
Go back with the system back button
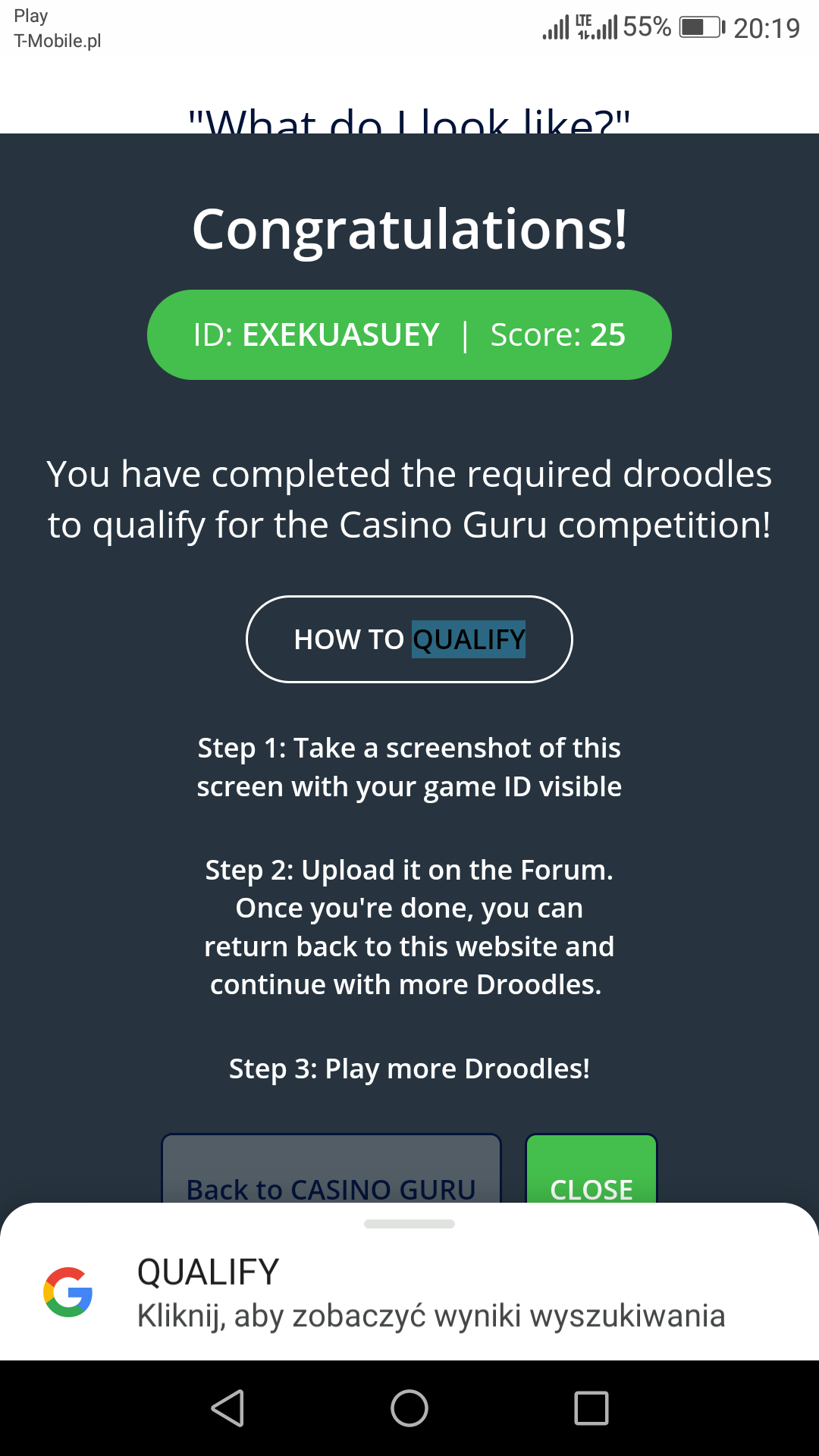(x=227, y=1408)
